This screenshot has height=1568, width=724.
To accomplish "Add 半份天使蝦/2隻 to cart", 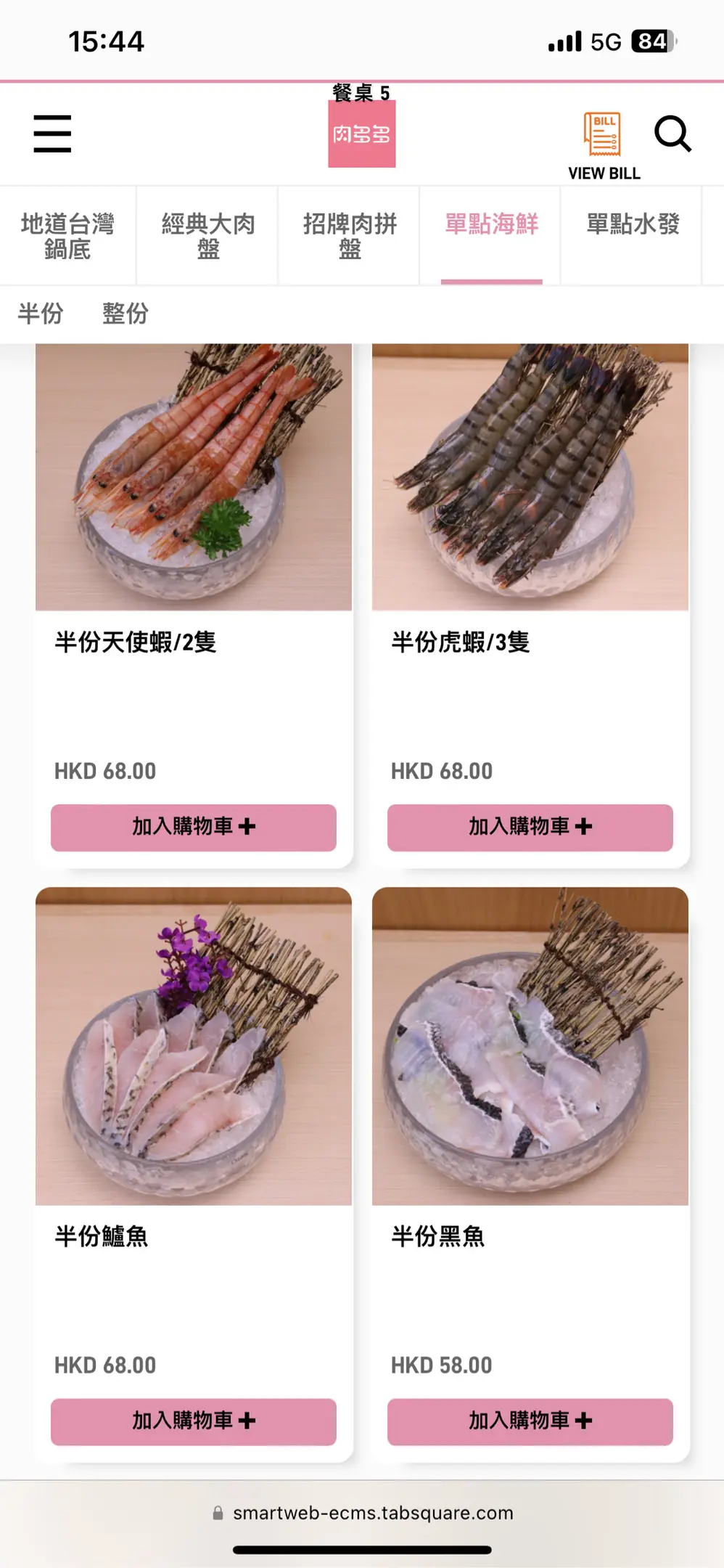I will (194, 827).
